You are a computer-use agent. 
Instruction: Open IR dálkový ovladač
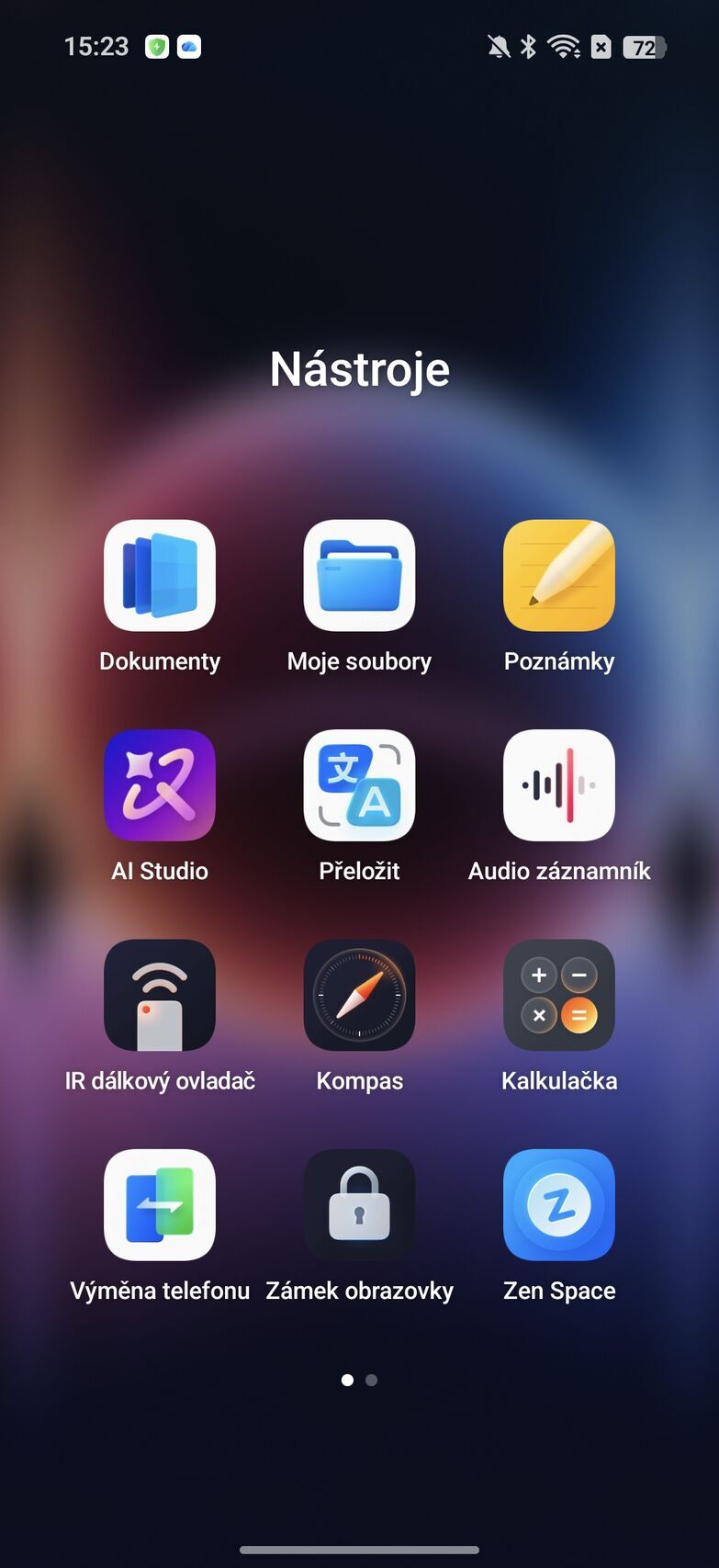pyautogui.click(x=160, y=995)
